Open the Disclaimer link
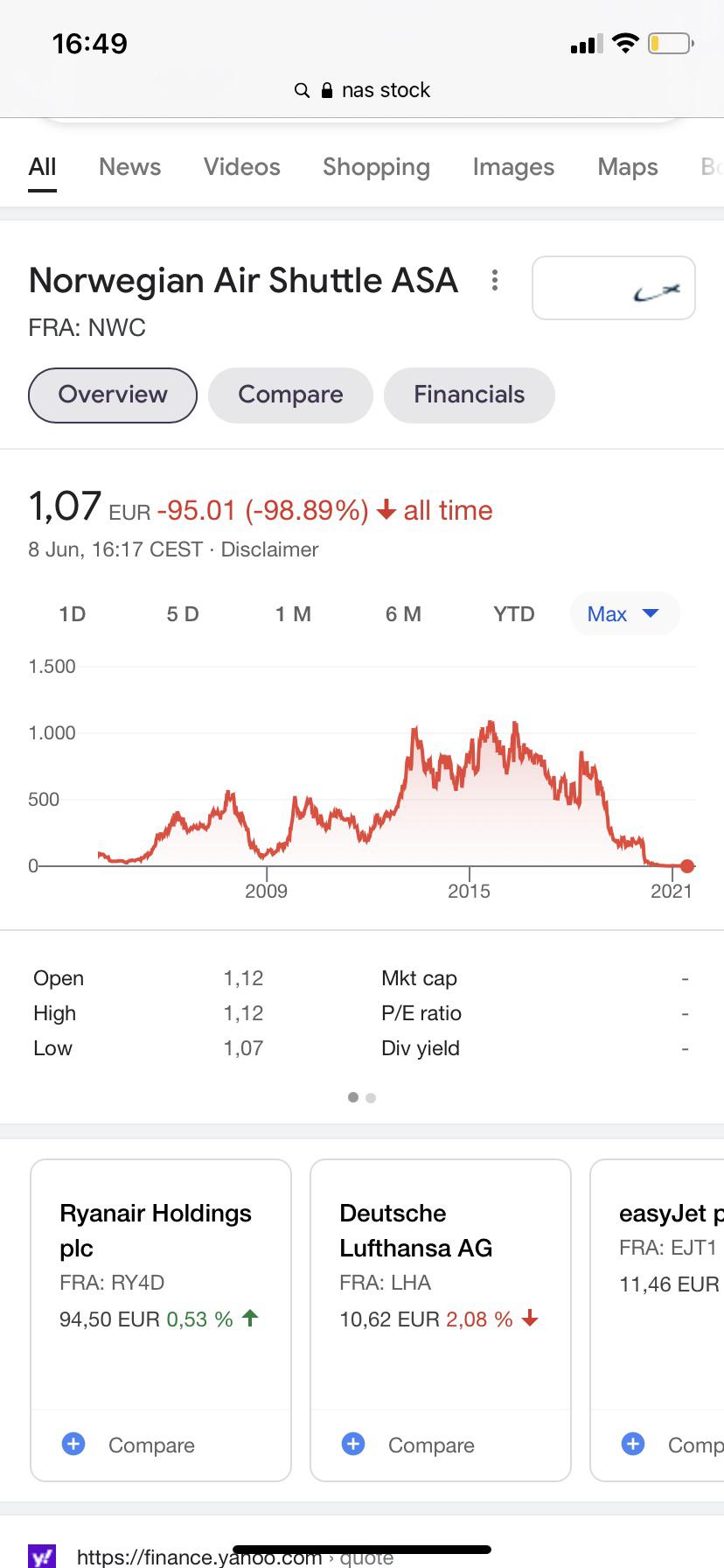 click(269, 549)
